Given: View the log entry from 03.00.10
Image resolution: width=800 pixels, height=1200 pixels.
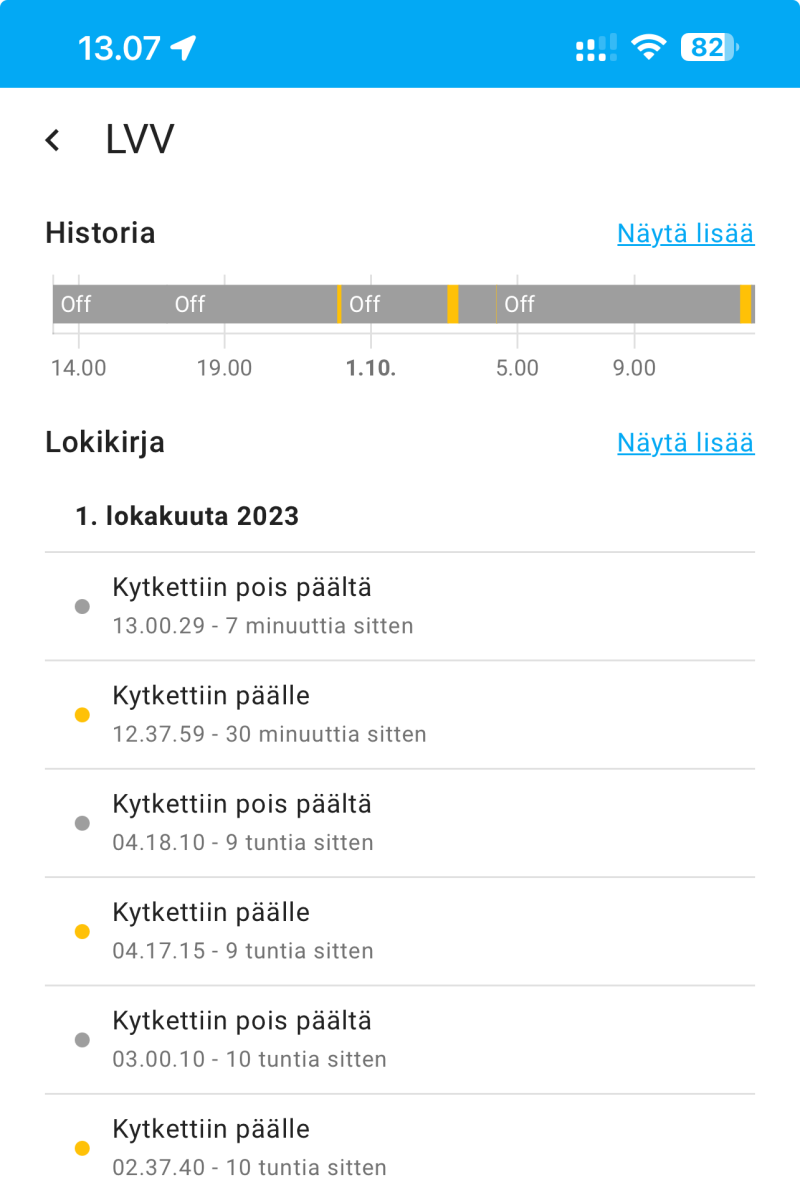Looking at the screenshot, I should (x=400, y=1038).
